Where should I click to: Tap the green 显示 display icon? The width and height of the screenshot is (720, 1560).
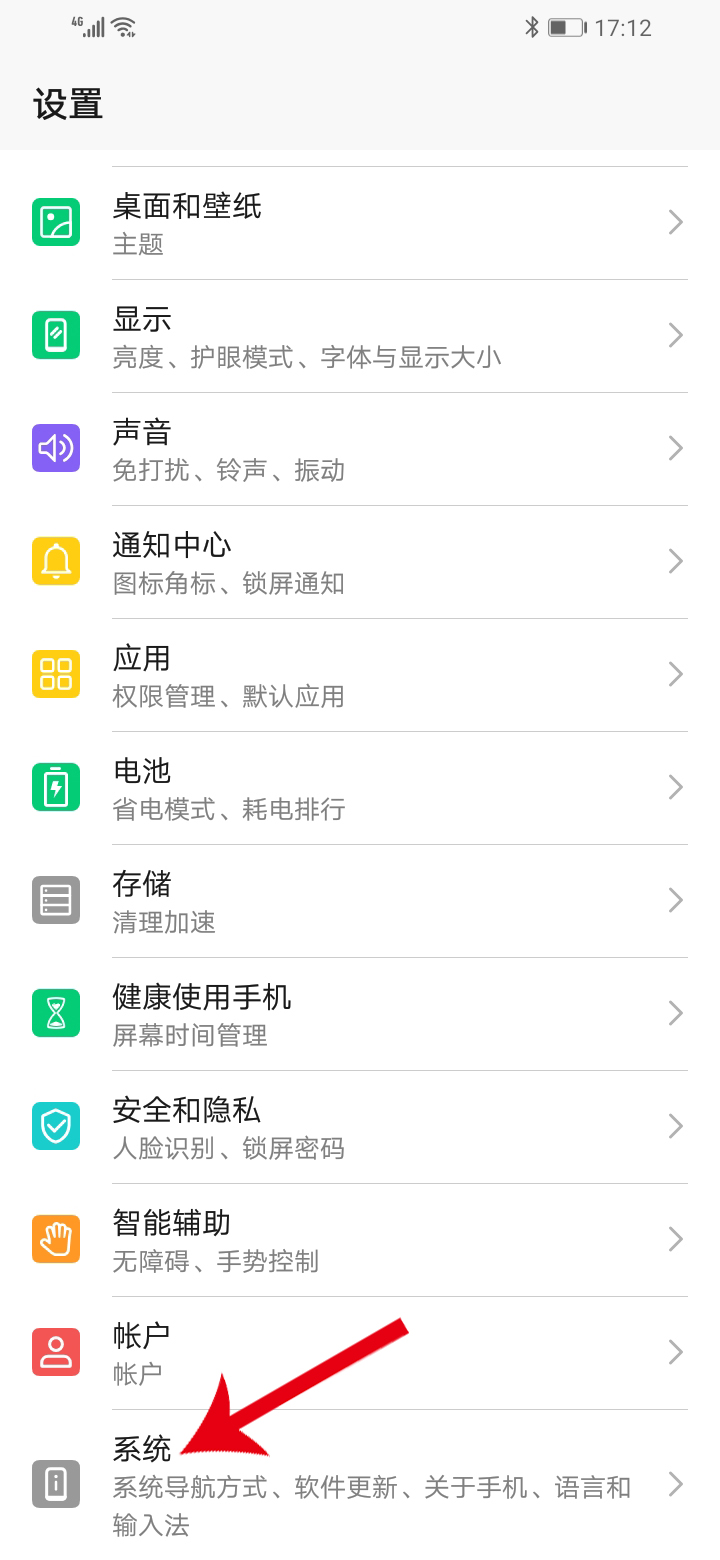pyautogui.click(x=55, y=335)
